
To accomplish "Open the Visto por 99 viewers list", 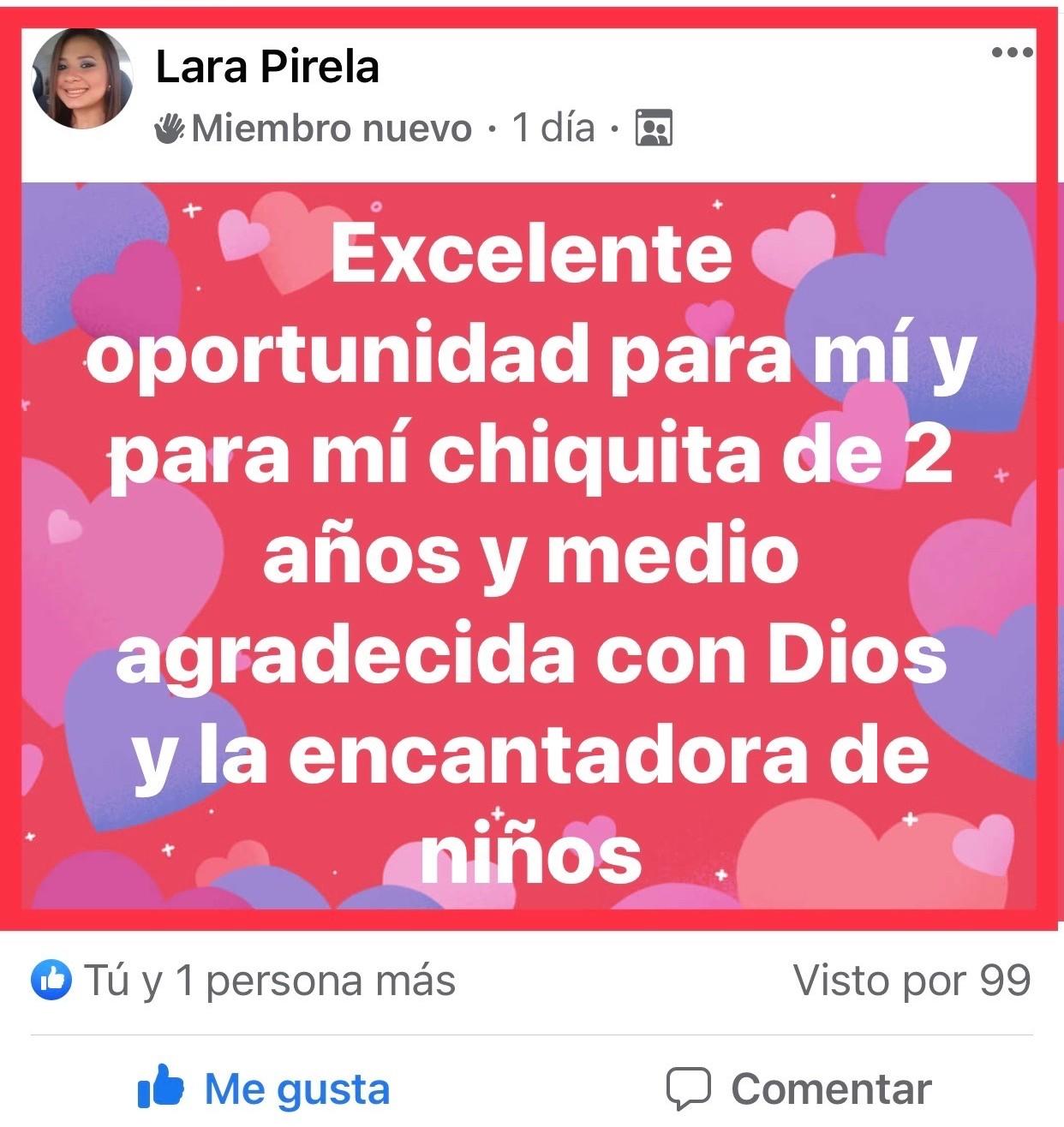I will (912, 981).
